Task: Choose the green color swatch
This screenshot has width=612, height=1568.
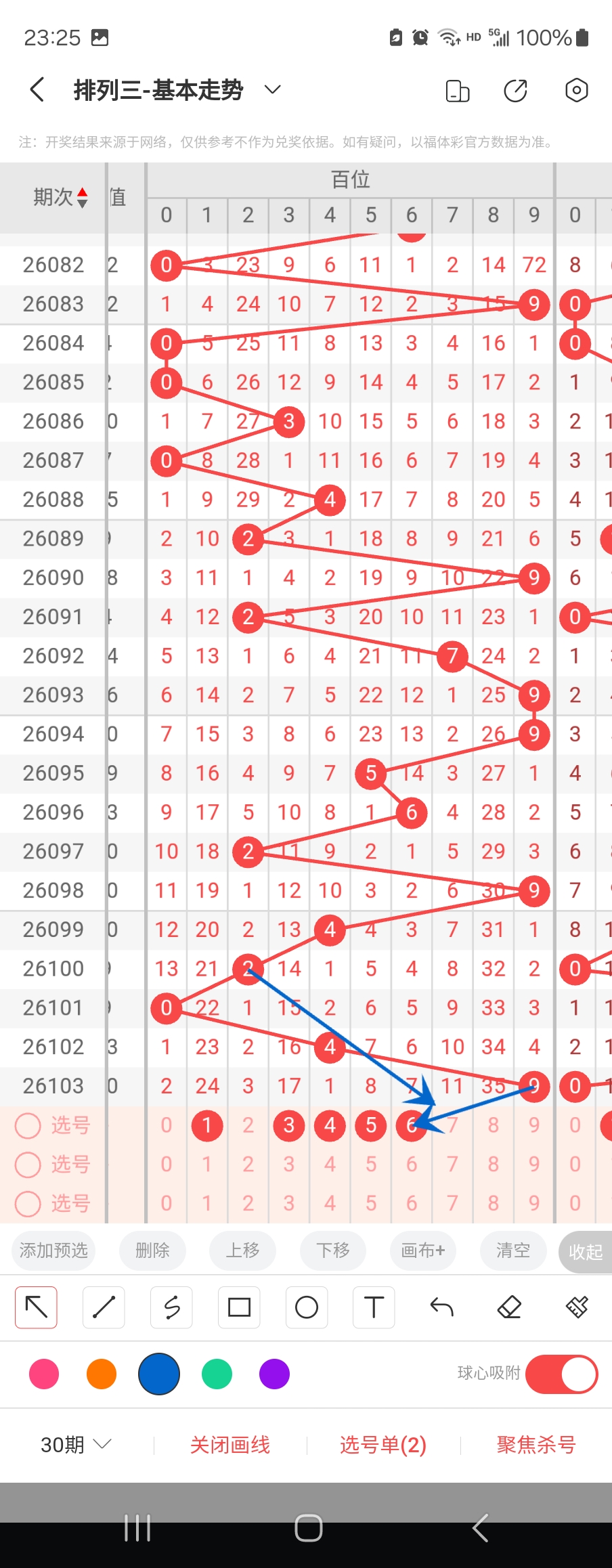Action: pos(217,1374)
